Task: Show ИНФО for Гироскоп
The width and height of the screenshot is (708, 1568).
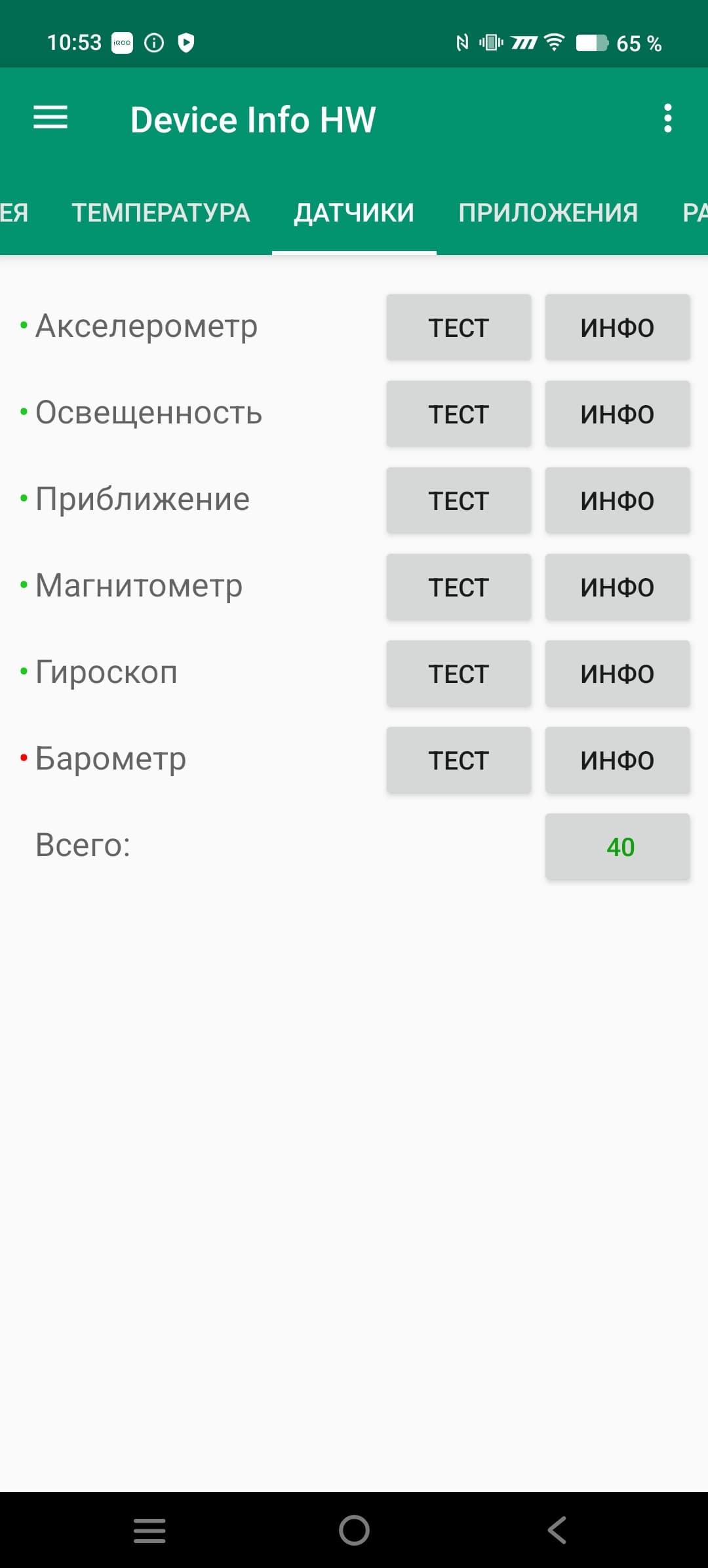Action: [617, 673]
